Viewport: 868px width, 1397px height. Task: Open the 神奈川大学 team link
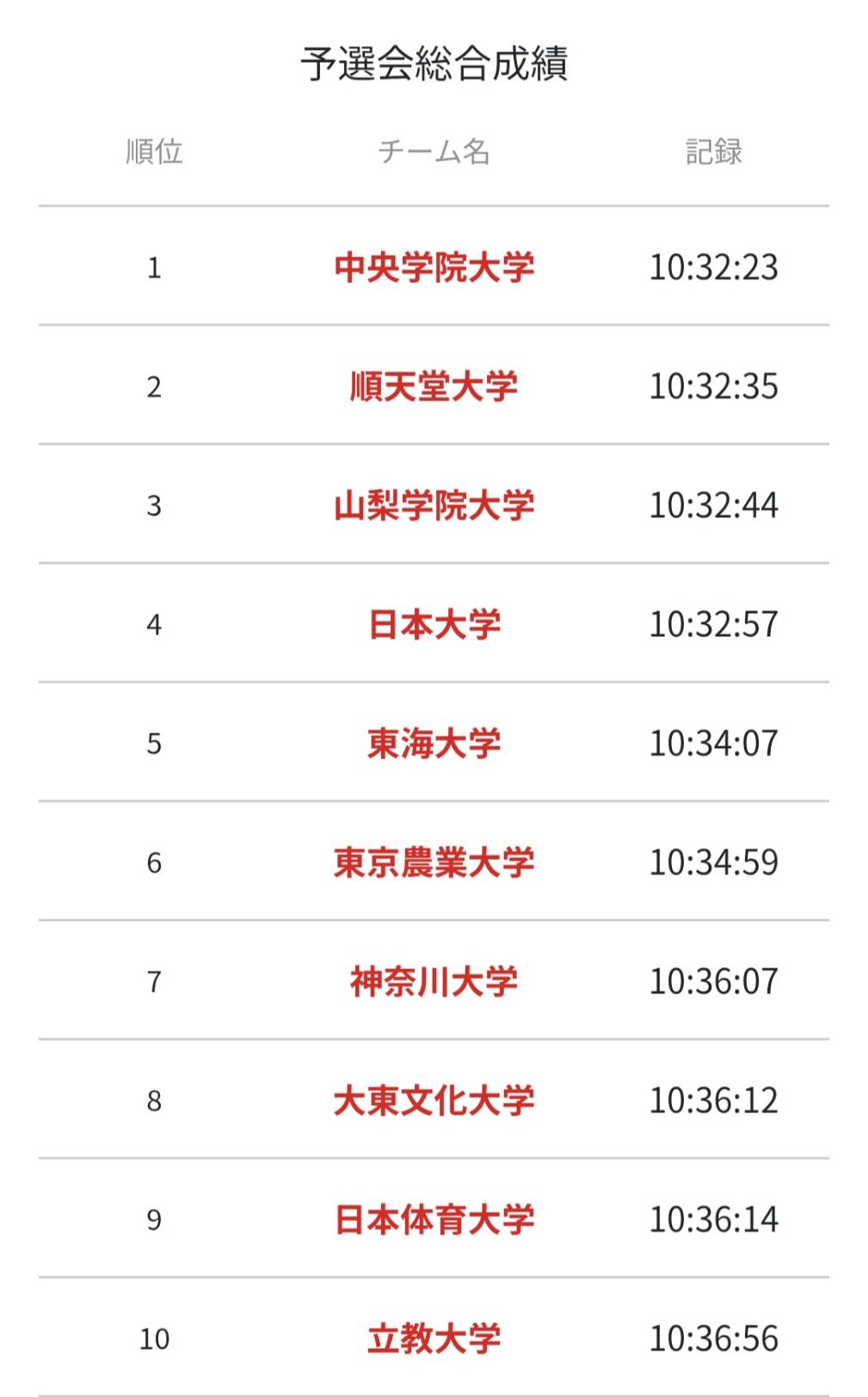[434, 981]
